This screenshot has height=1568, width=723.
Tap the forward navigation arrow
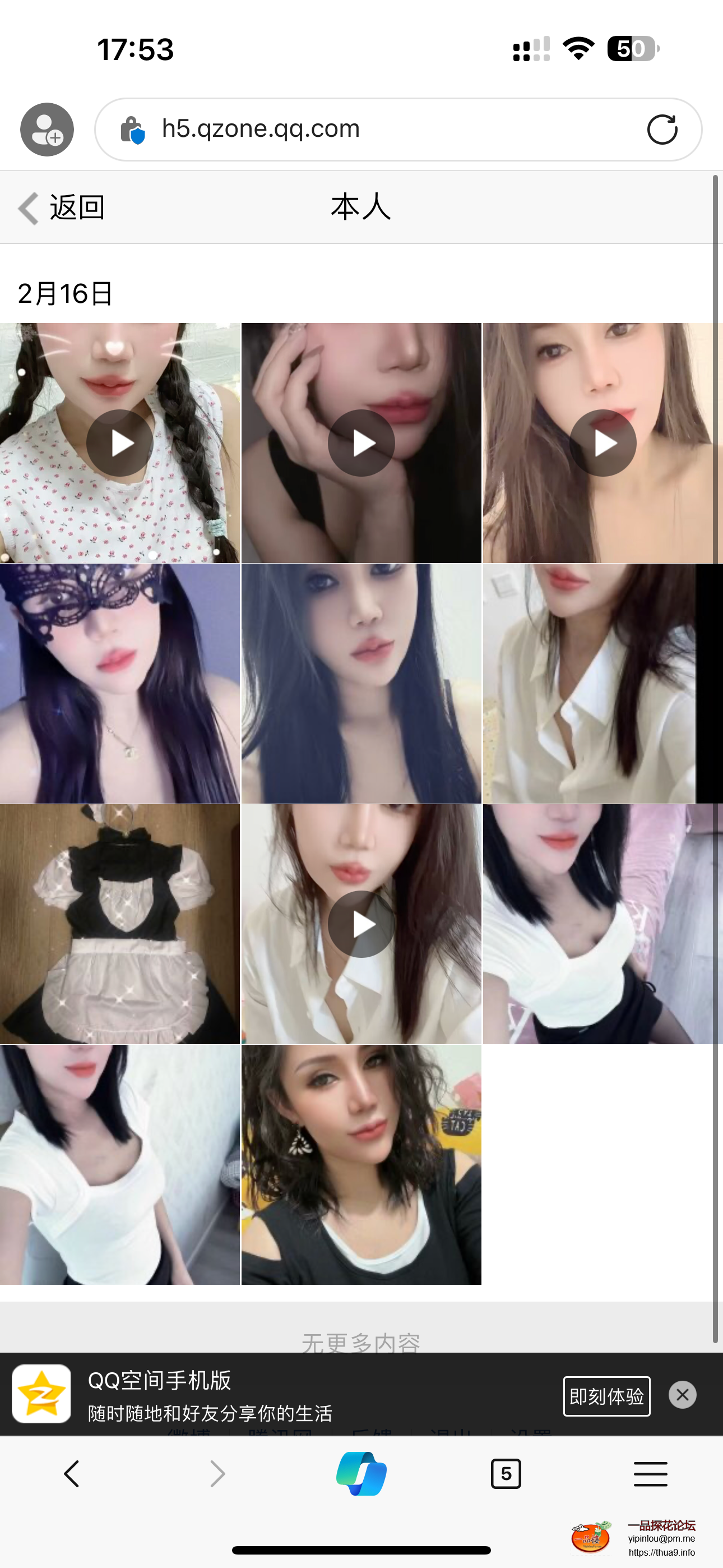217,1474
